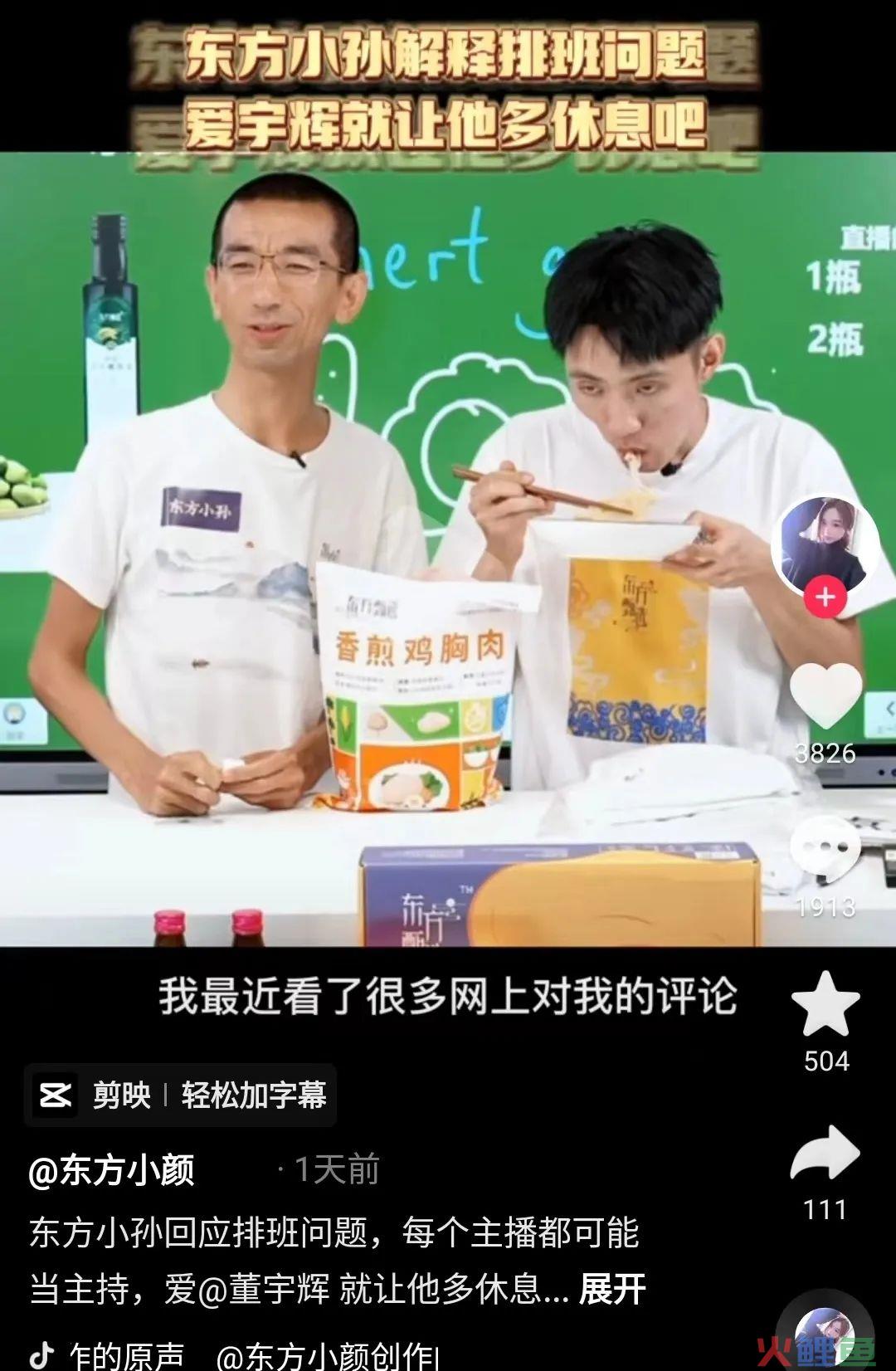Open the 剪映 轻松加字幕 chip
This screenshot has height=1371, width=896.
pyautogui.click(x=180, y=1095)
